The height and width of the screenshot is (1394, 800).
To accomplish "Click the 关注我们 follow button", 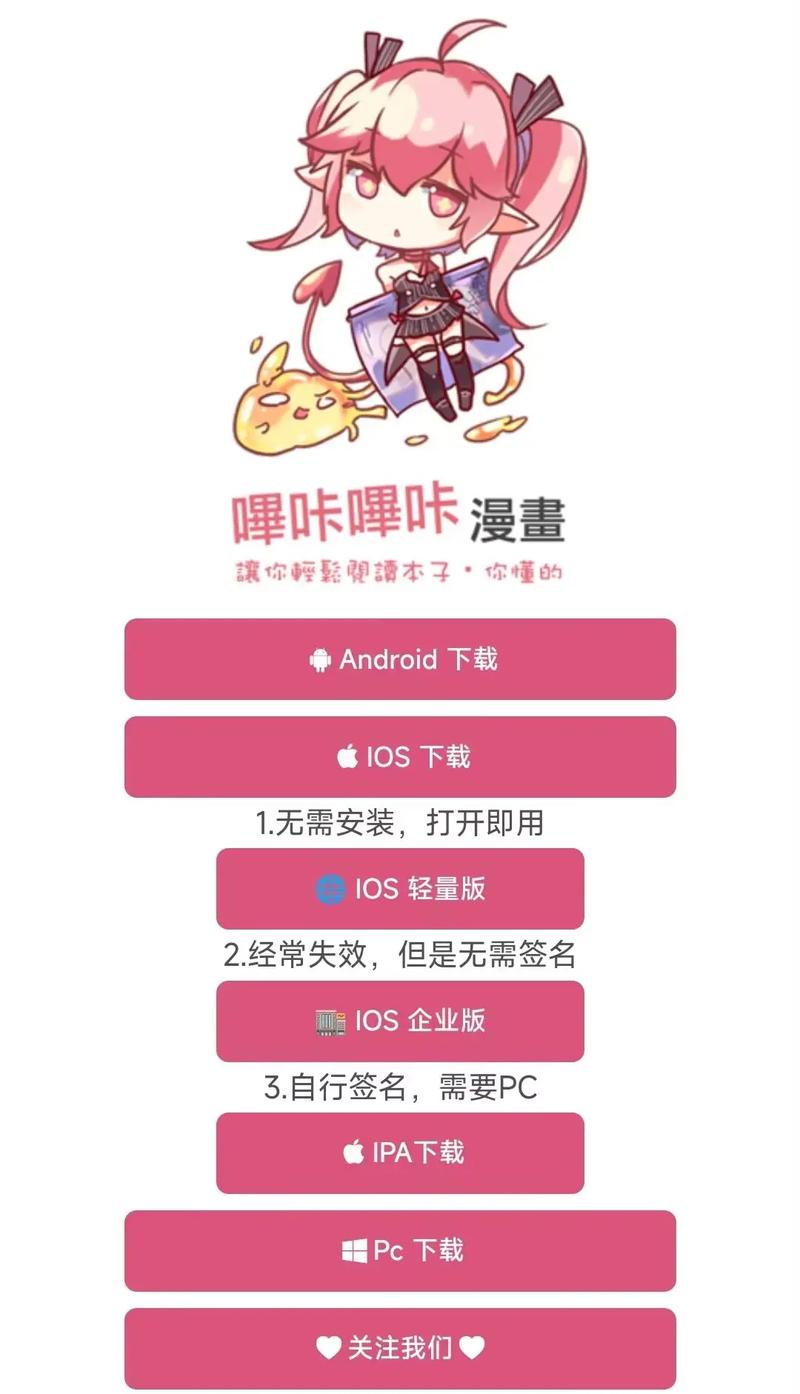I will (400, 1348).
